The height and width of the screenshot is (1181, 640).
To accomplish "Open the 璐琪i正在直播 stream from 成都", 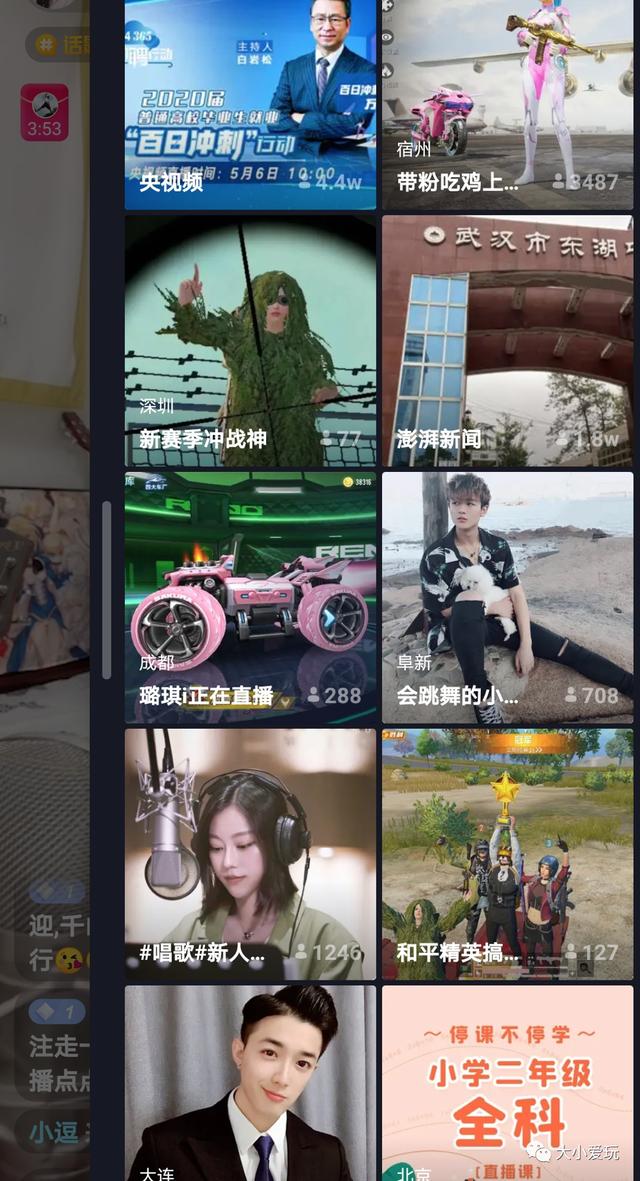I will coord(250,597).
